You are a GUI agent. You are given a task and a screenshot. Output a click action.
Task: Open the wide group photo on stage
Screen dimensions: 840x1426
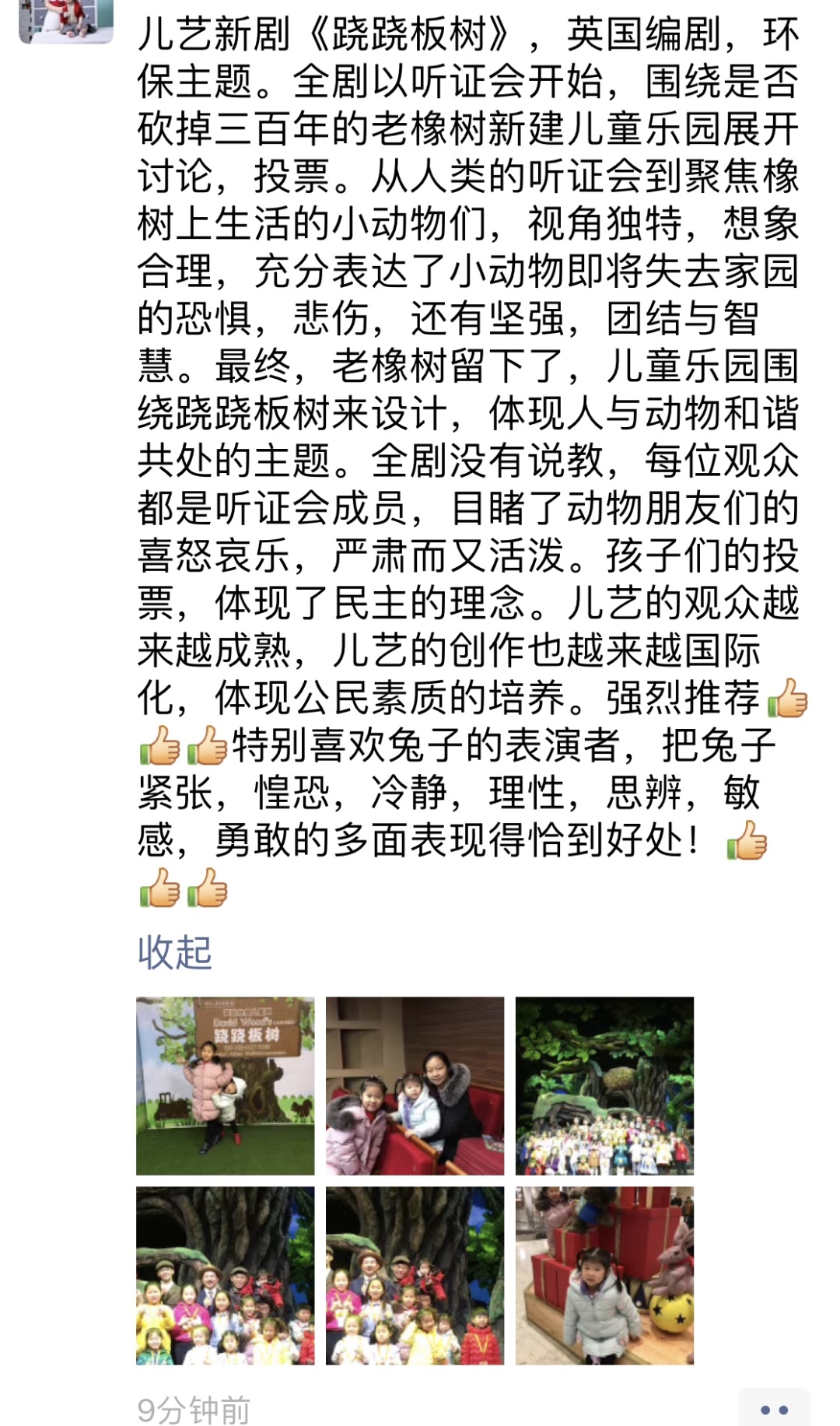pyautogui.click(x=604, y=1086)
